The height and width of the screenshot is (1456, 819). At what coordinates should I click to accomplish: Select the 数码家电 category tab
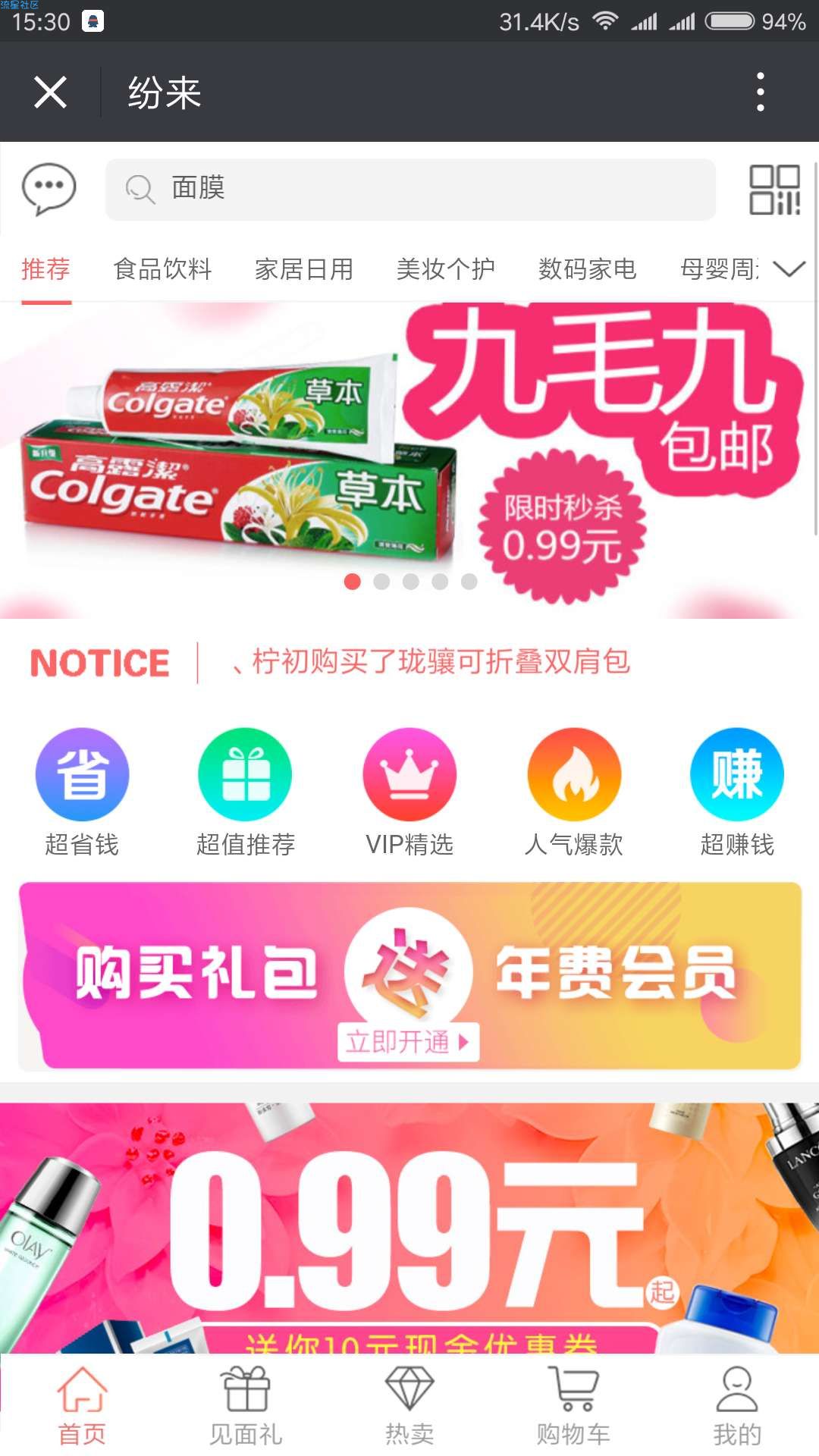click(588, 269)
